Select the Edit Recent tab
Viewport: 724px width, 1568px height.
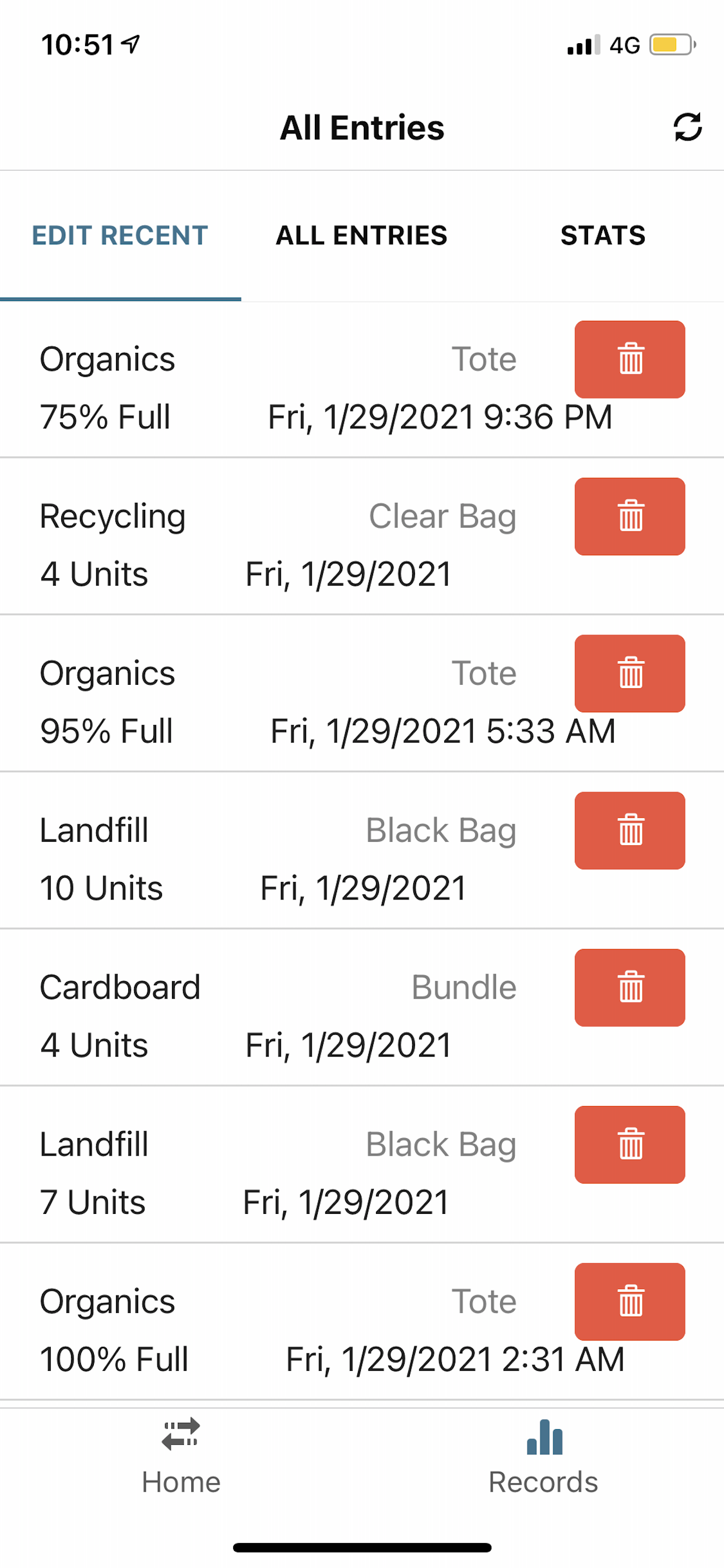coord(121,236)
